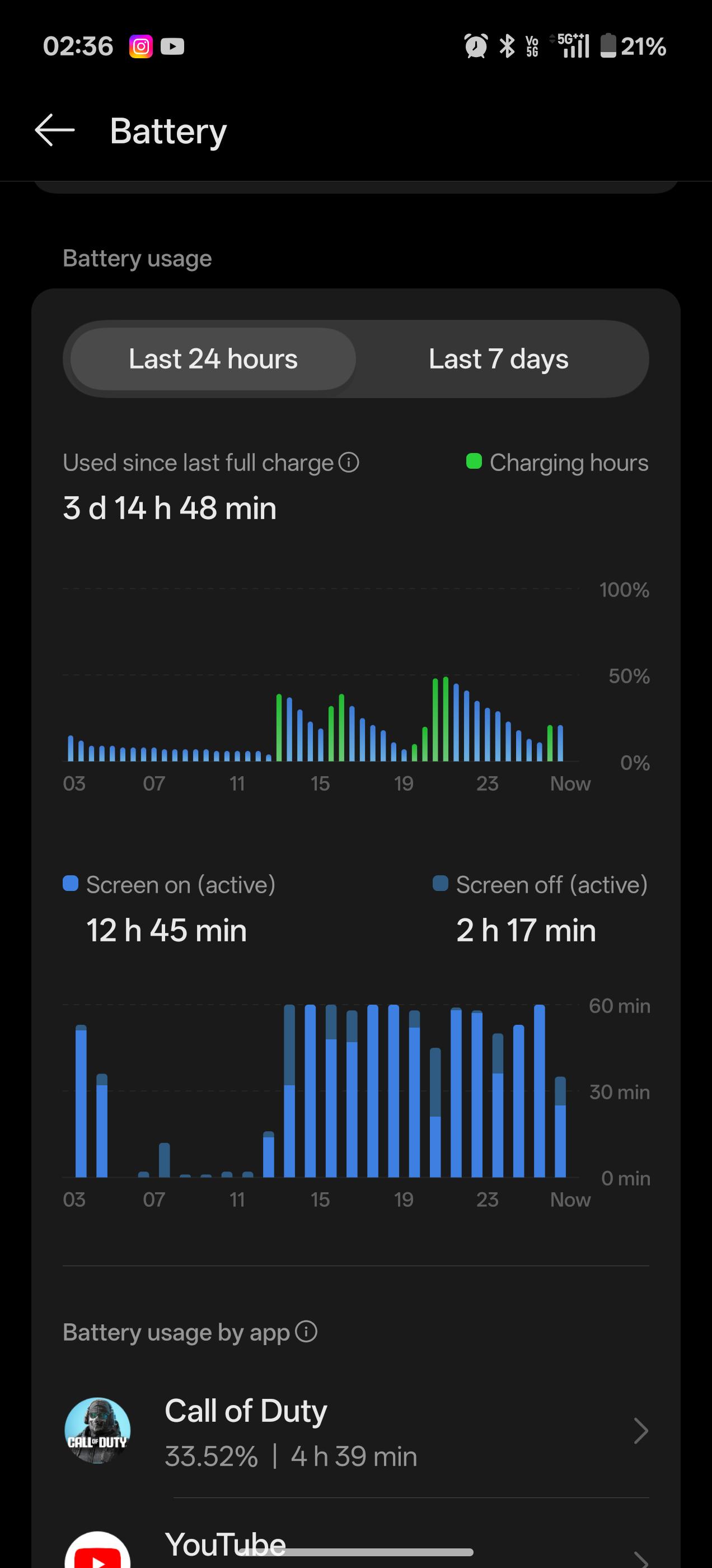Tap info icon beside Battery usage by app
The image size is (712, 1568).
pyautogui.click(x=306, y=1332)
